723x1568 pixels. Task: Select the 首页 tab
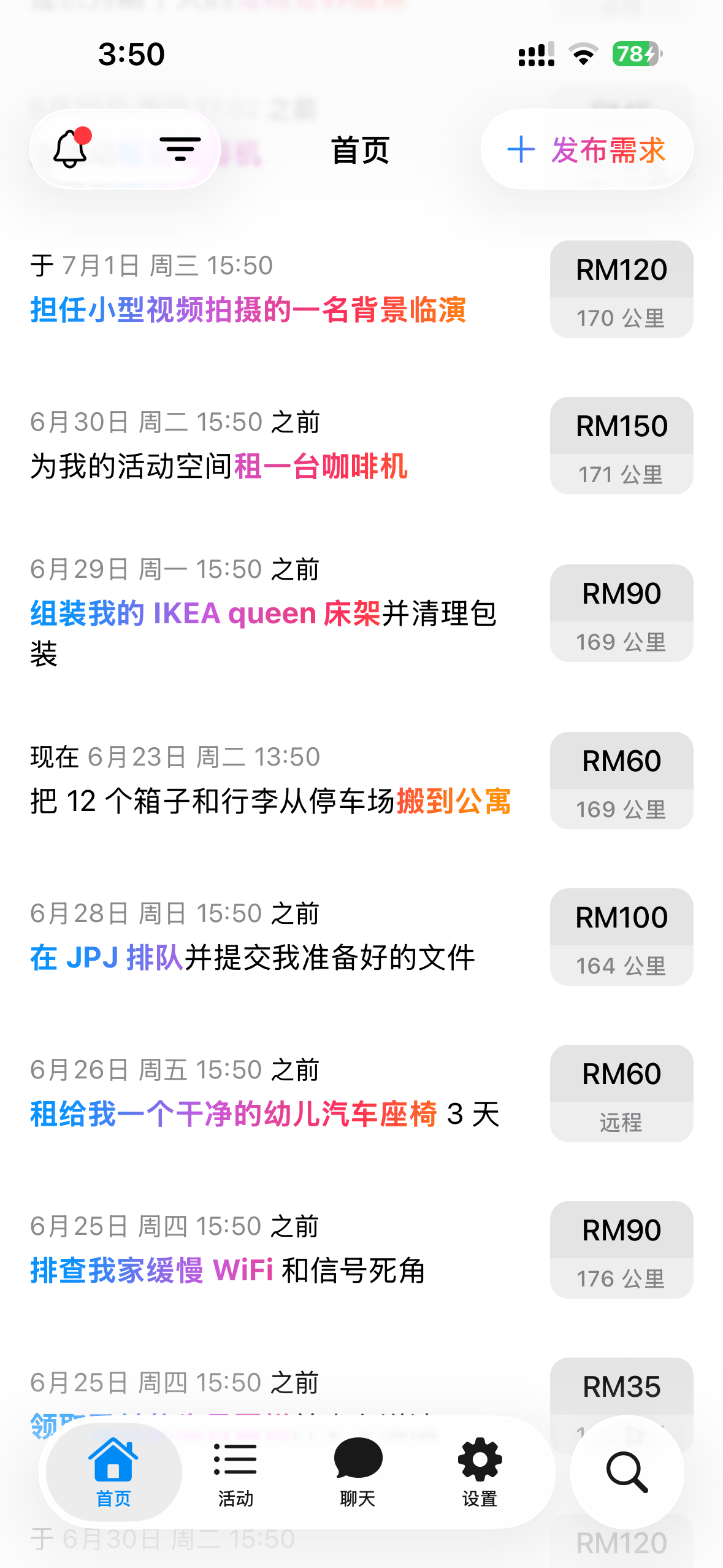click(114, 1472)
